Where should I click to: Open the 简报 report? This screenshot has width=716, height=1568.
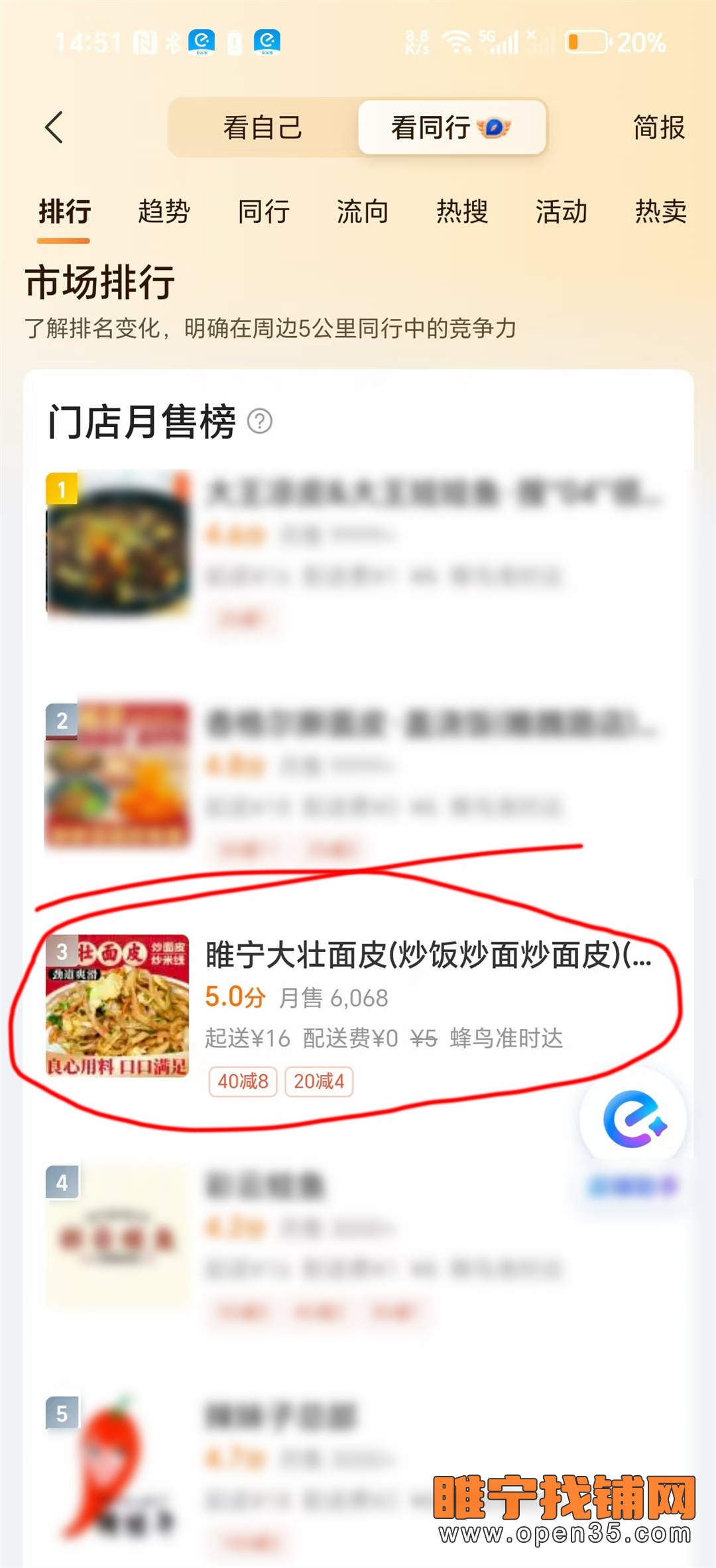tap(658, 127)
